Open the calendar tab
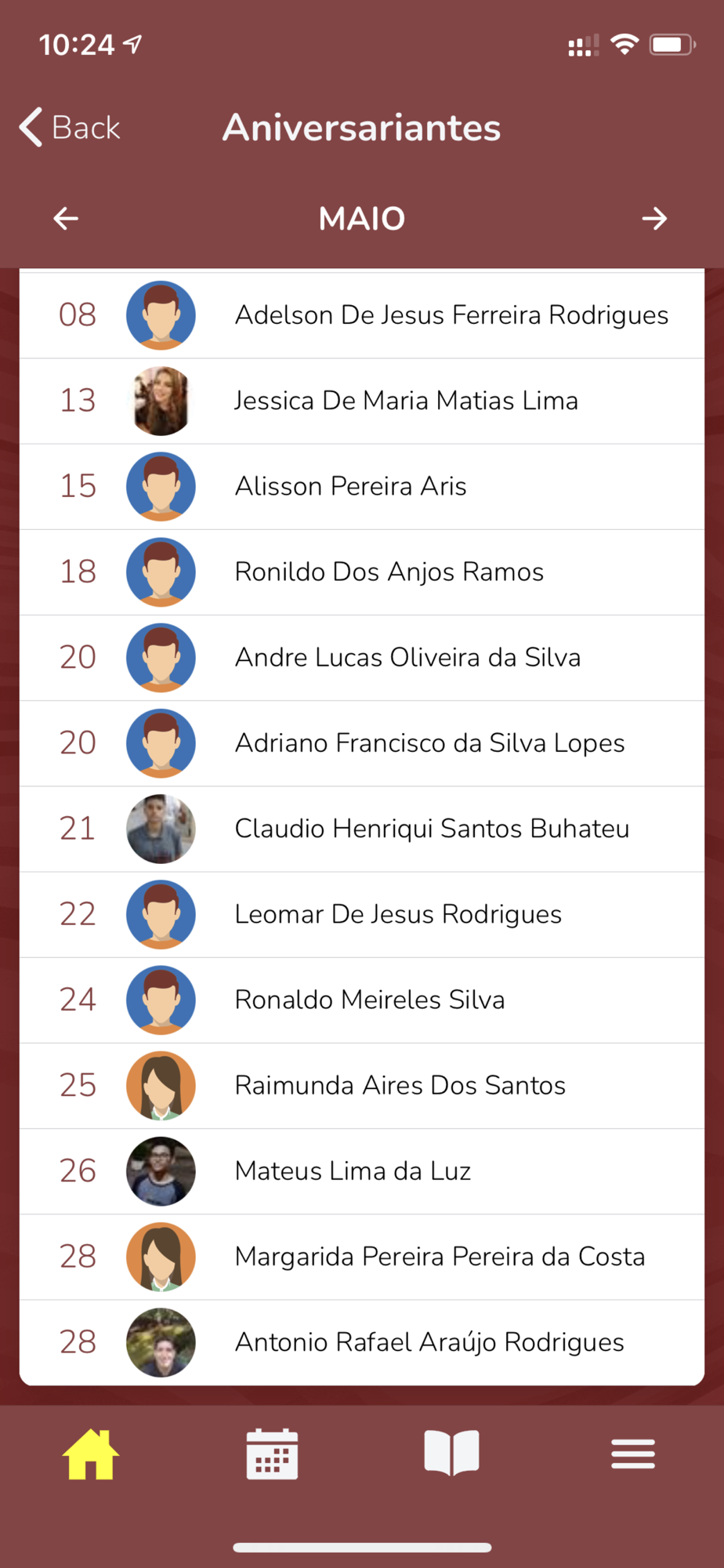Image resolution: width=724 pixels, height=1568 pixels. pos(272,1454)
